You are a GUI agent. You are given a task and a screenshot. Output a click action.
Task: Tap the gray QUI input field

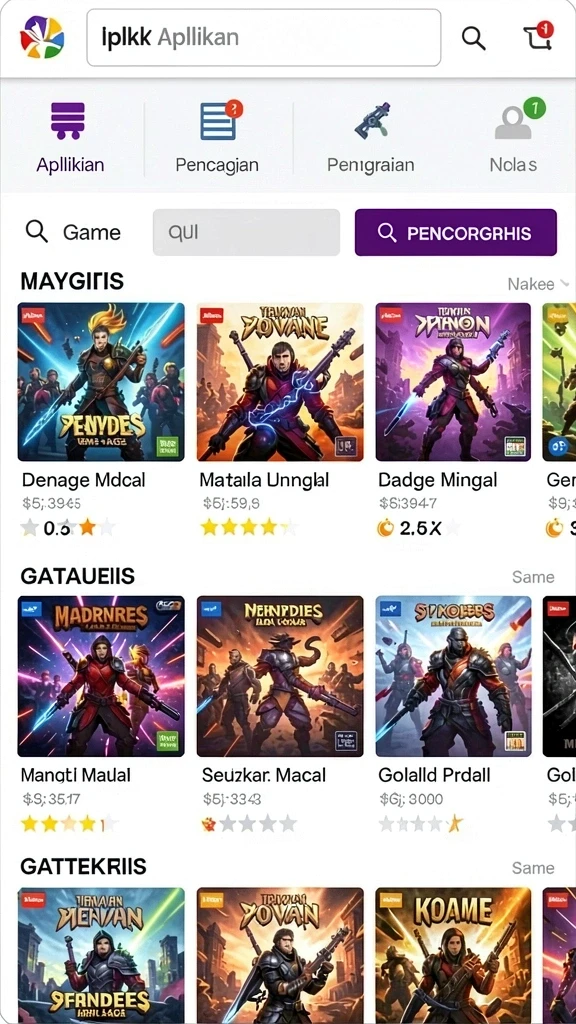[x=246, y=232]
